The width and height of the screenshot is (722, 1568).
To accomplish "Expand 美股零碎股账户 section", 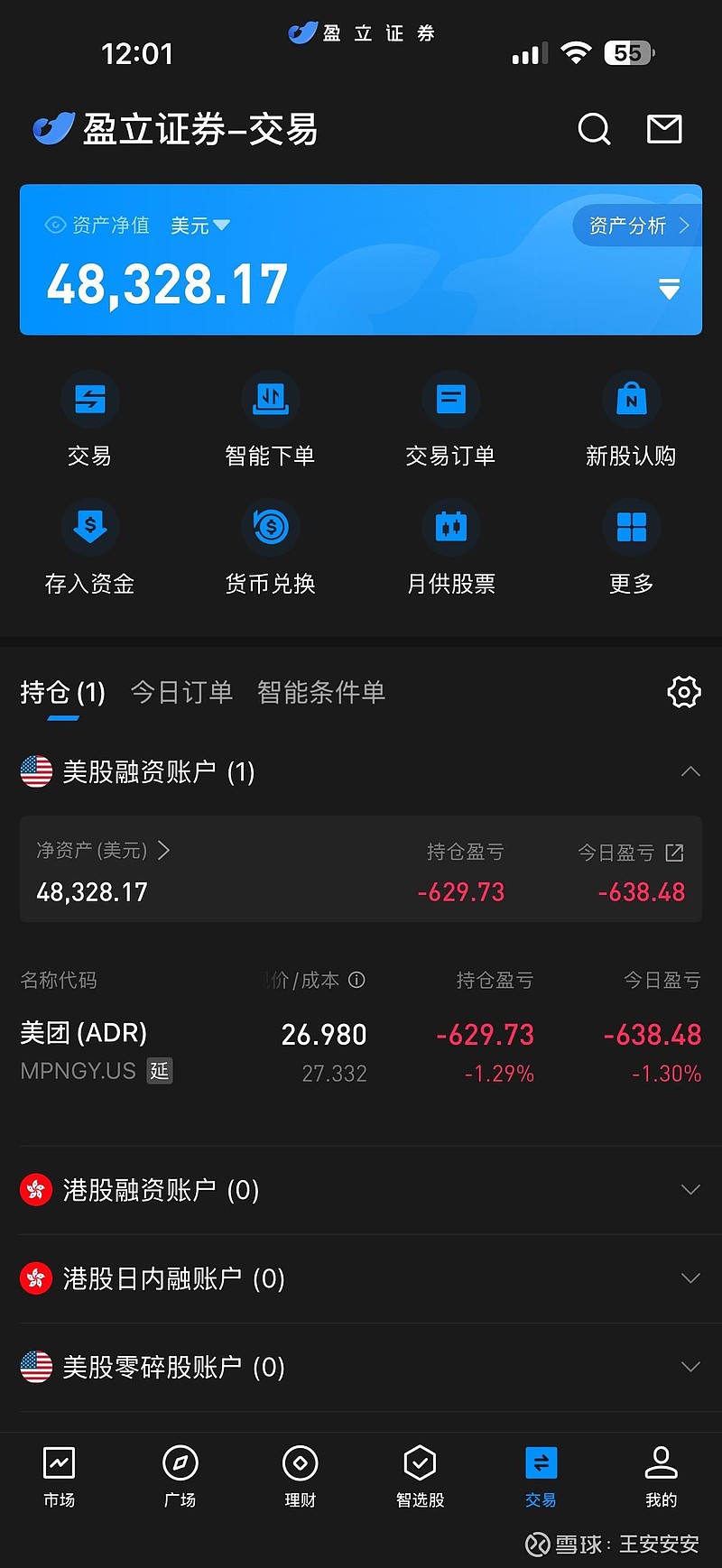I will pyautogui.click(x=360, y=1367).
